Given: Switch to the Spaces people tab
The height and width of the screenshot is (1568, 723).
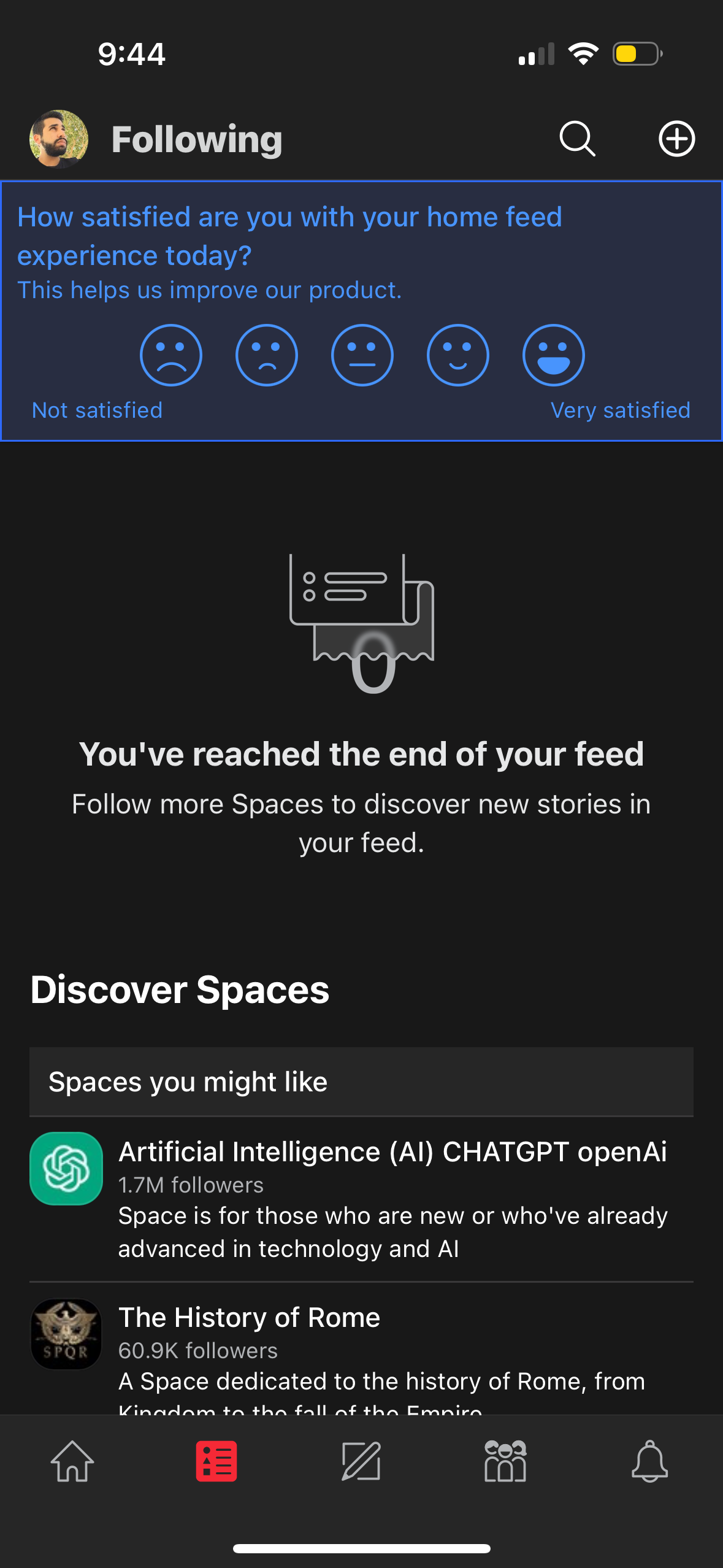Looking at the screenshot, I should pyautogui.click(x=505, y=1461).
